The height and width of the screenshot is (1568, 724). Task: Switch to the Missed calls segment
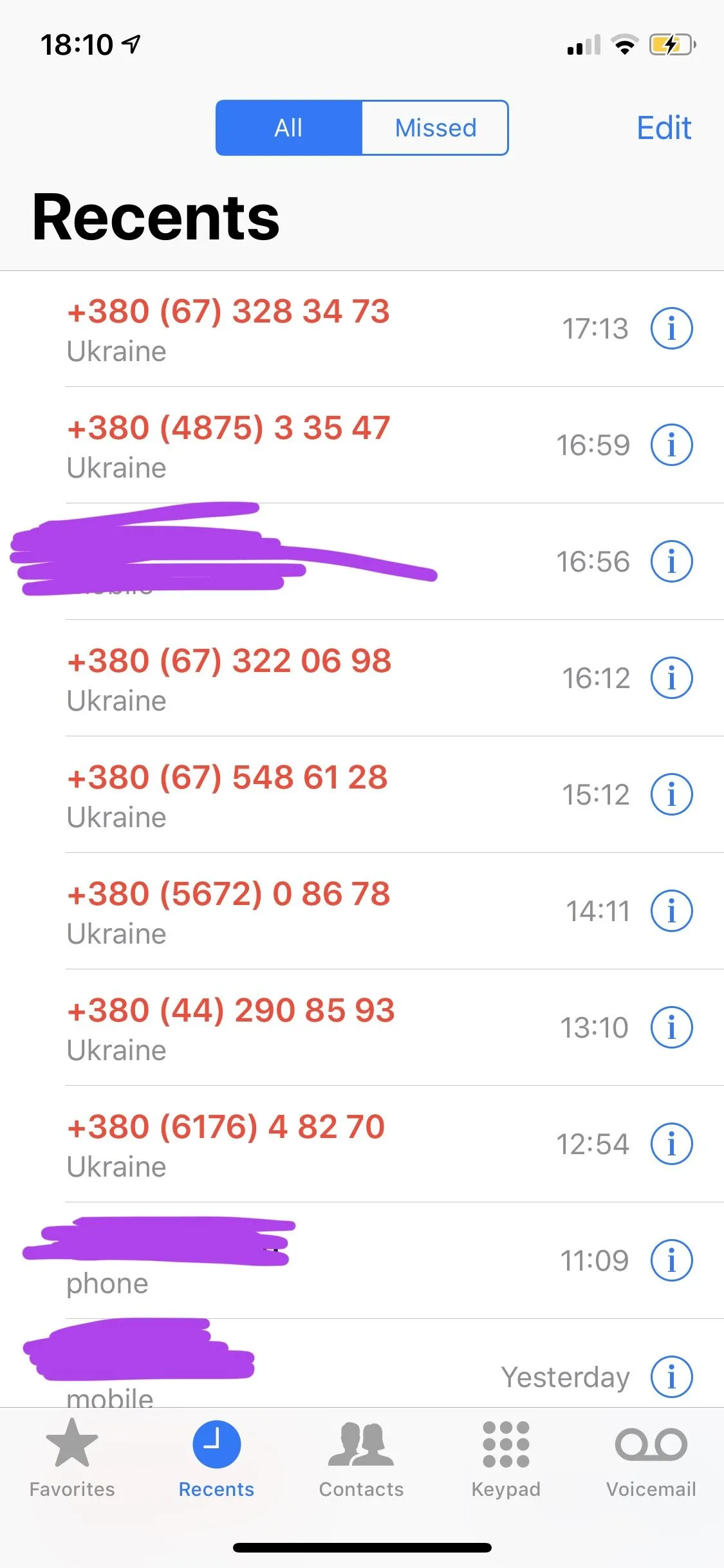435,127
